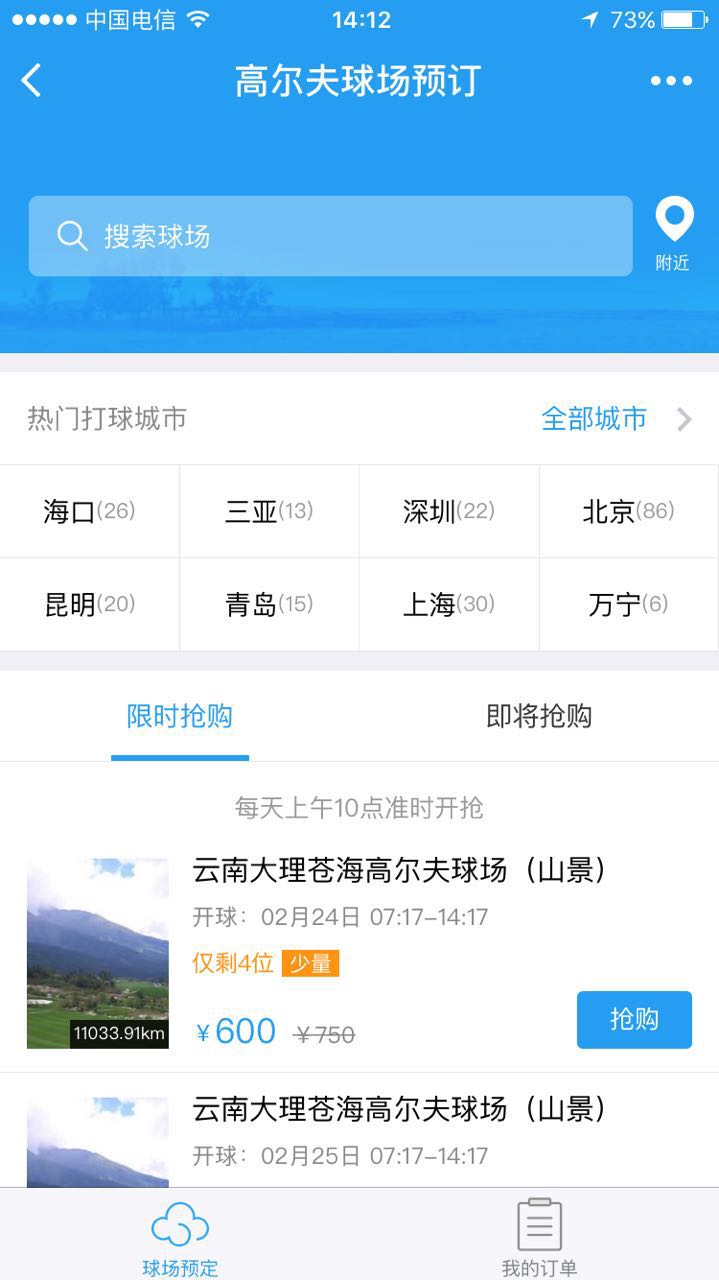Tap the 搜索球场 search field
Screen dimensions: 719x1280
pos(330,236)
